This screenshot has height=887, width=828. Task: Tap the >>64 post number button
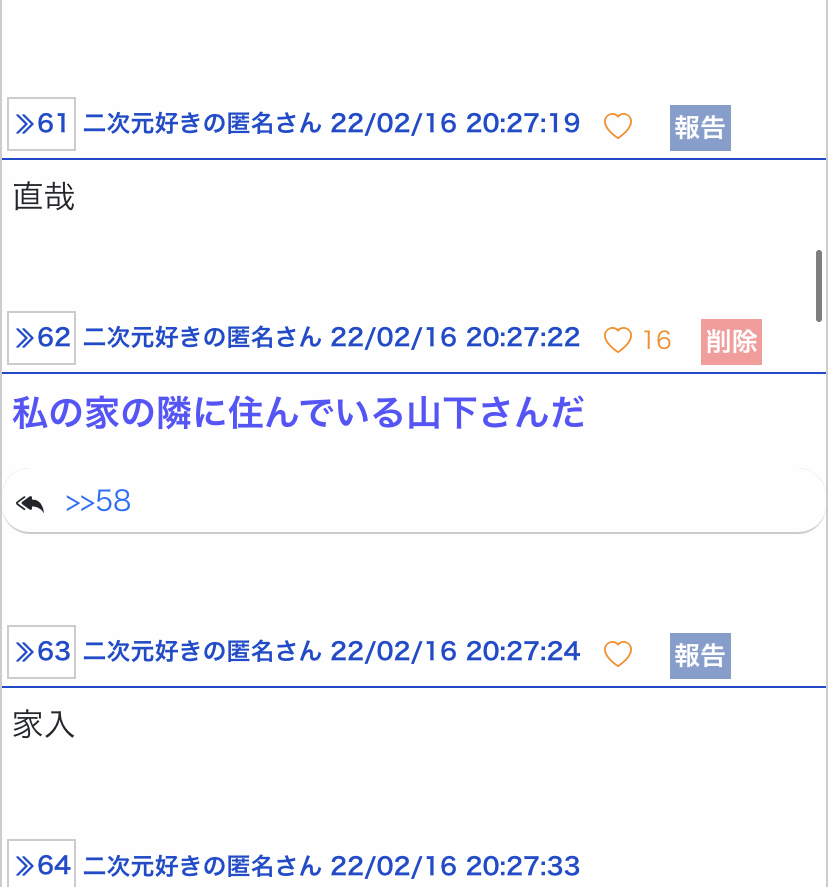point(41,865)
